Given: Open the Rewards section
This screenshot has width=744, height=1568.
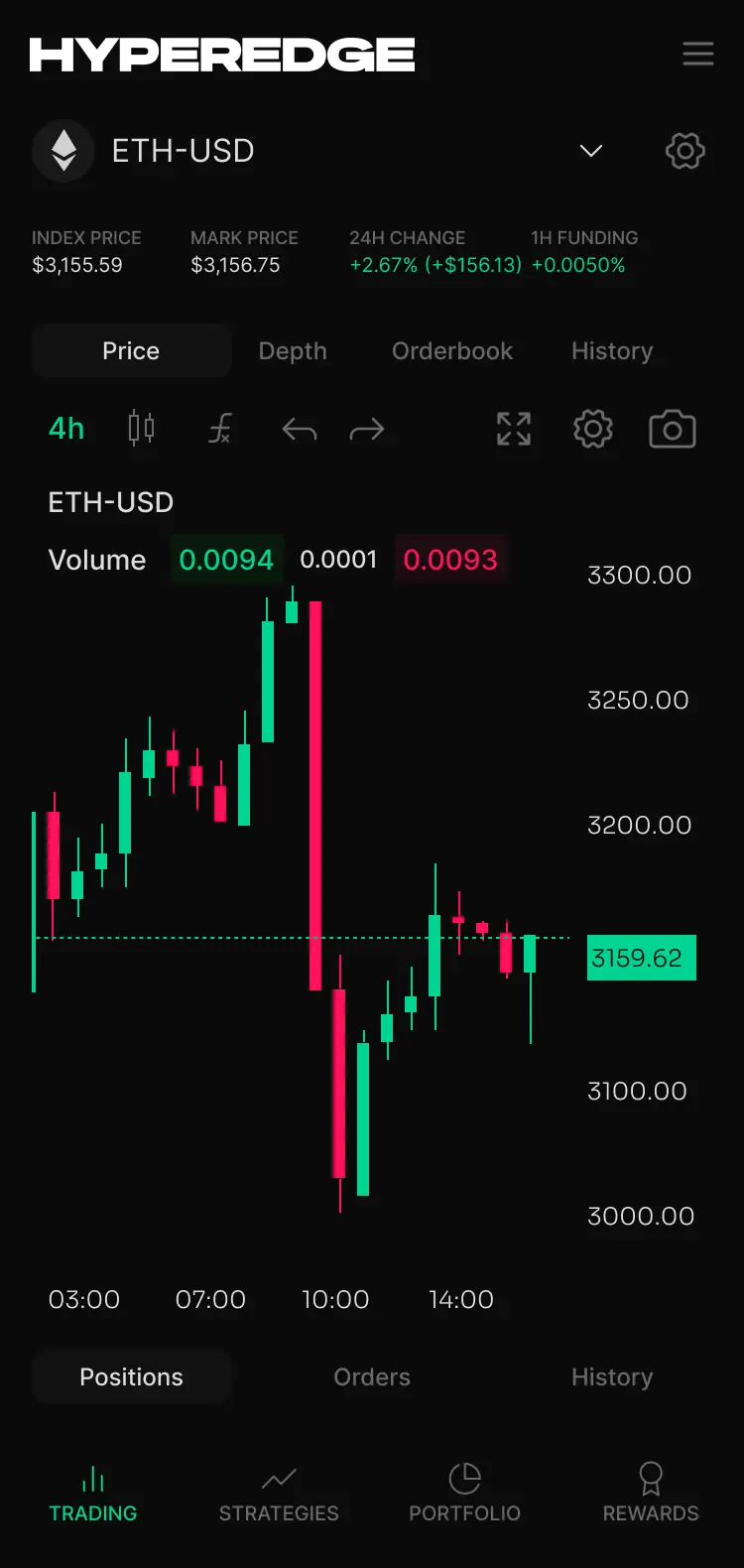Looking at the screenshot, I should 651,1494.
